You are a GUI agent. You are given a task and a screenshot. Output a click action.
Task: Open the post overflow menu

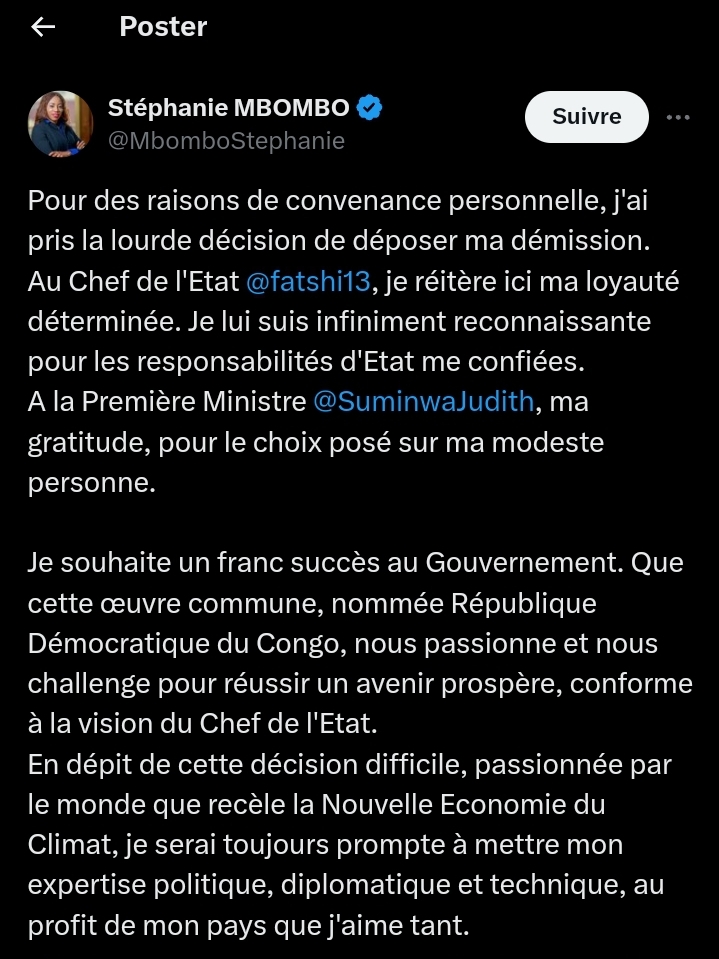coord(678,117)
